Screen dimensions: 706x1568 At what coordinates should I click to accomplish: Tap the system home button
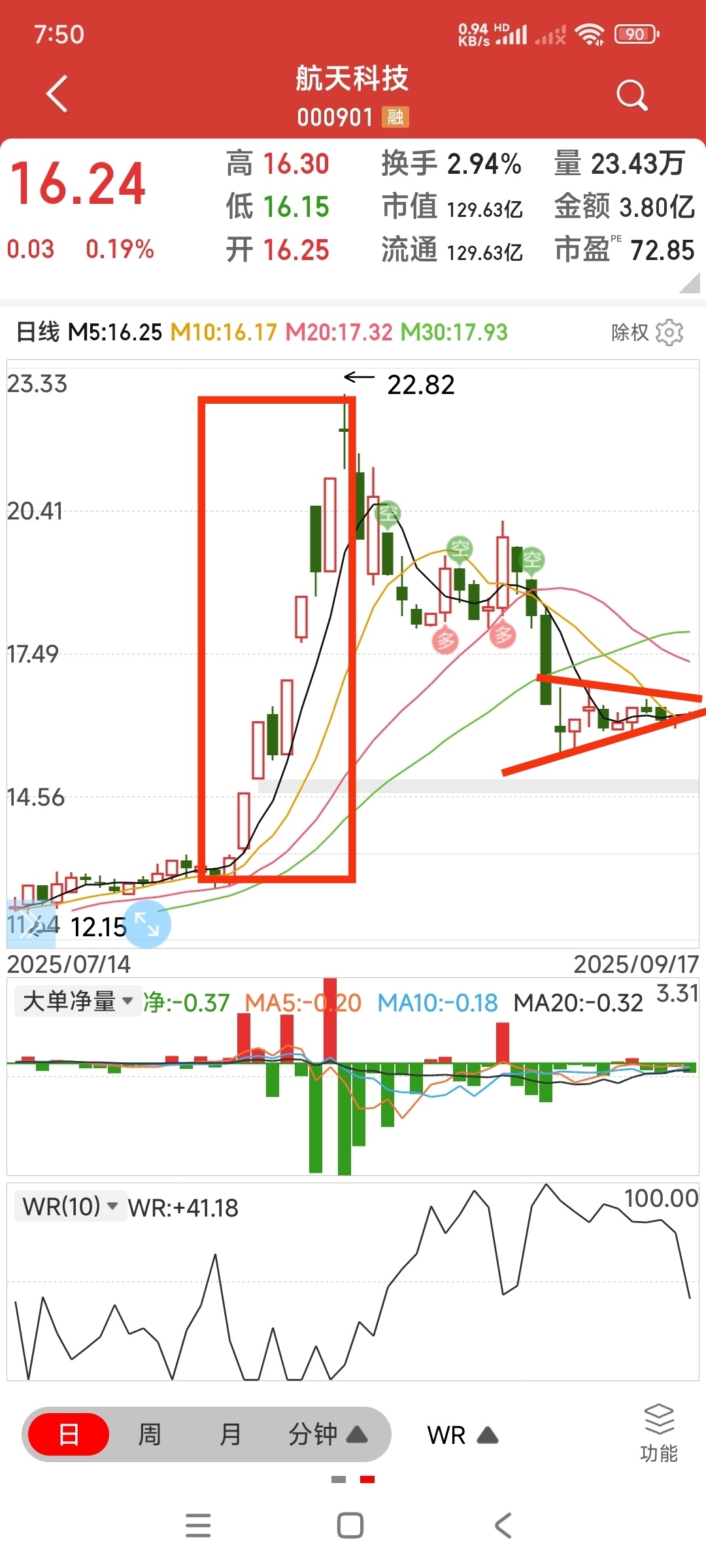(x=350, y=1526)
